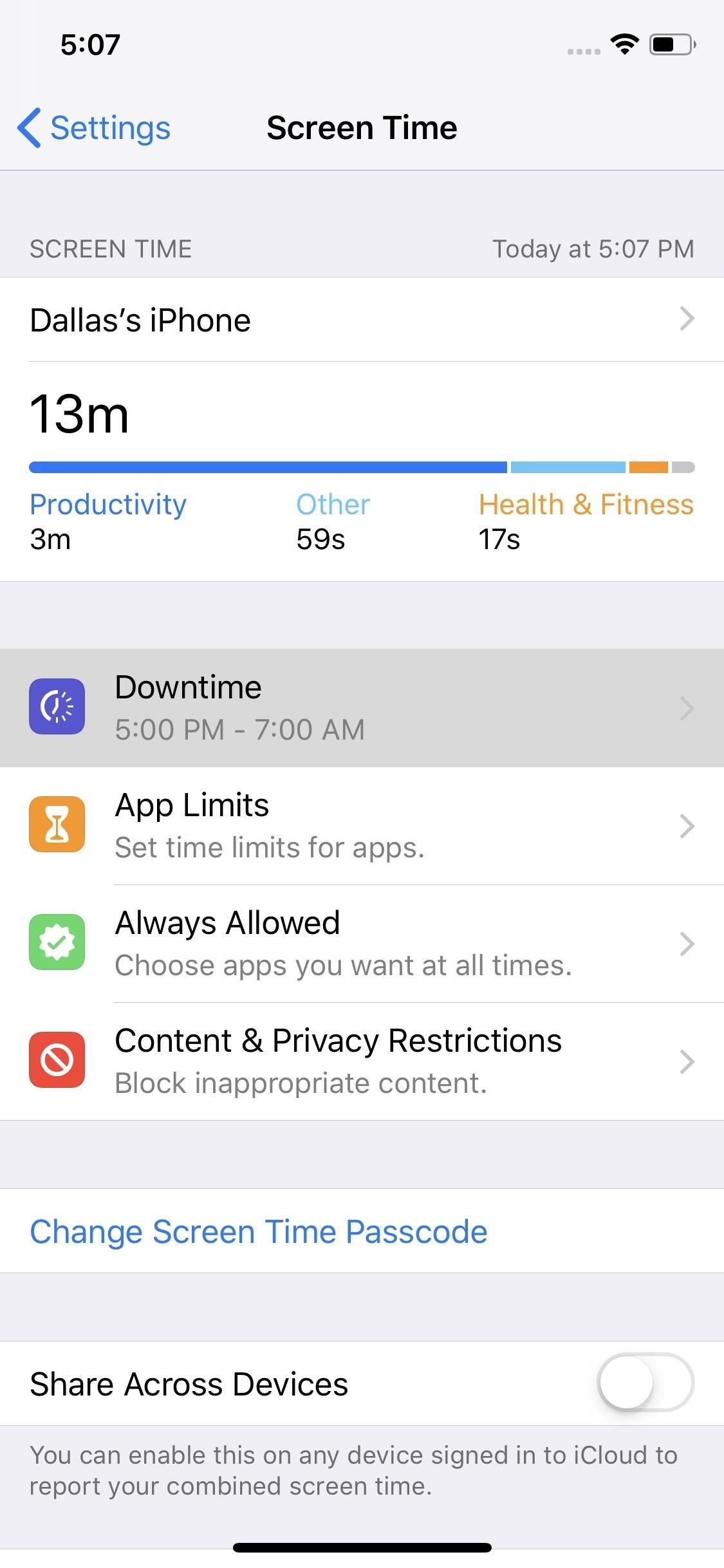Open Downtime schedule settings

pyautogui.click(x=362, y=708)
